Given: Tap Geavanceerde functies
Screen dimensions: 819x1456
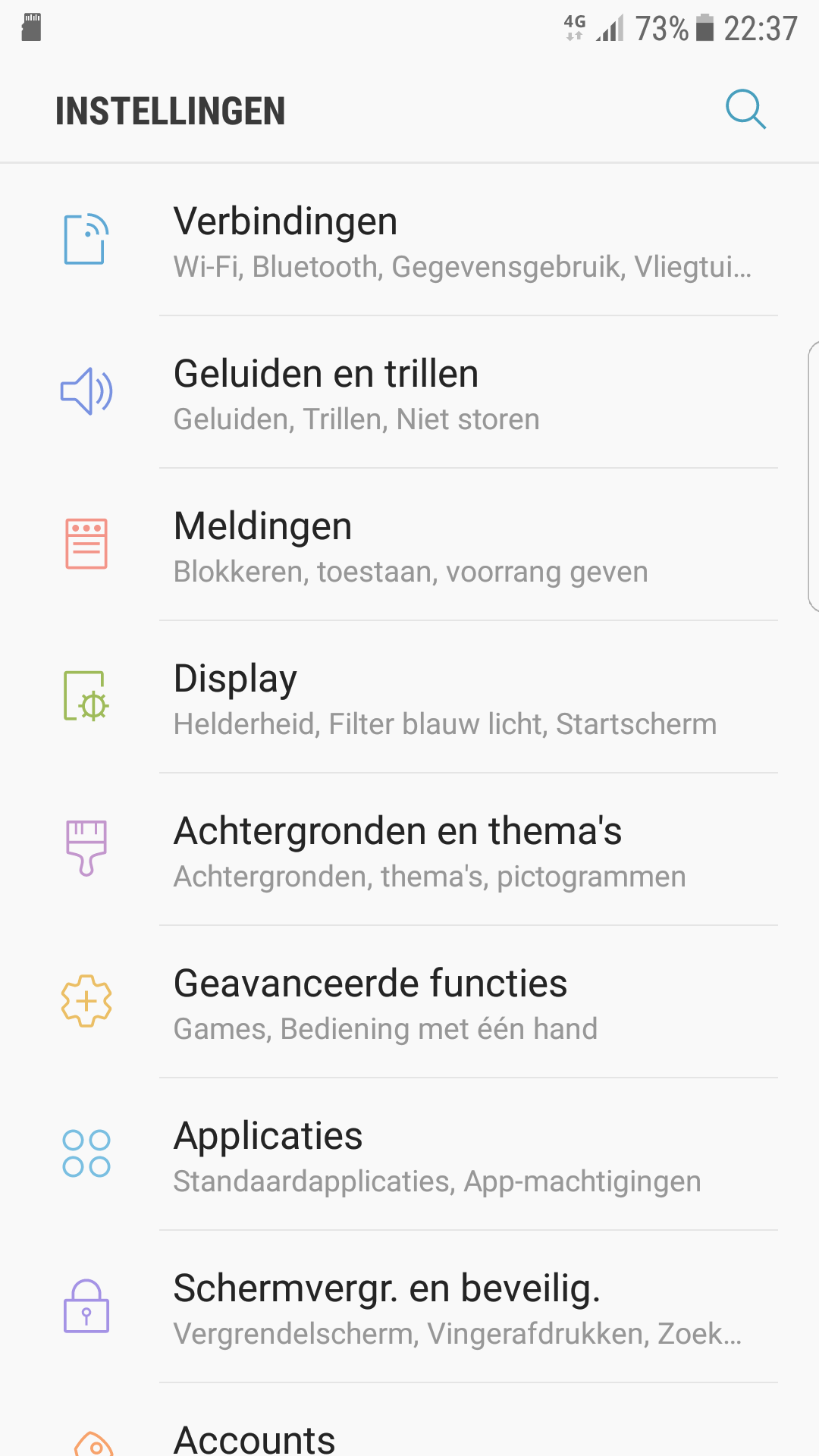Looking at the screenshot, I should click(x=409, y=1003).
